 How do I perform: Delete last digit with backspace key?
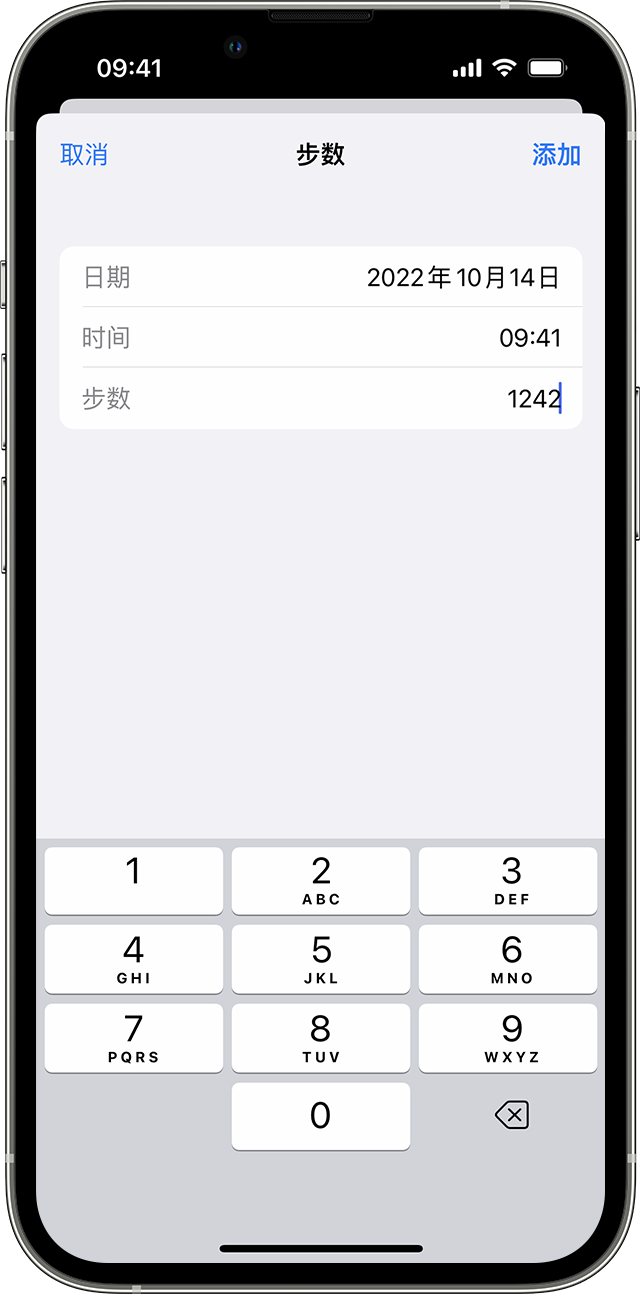point(511,1116)
